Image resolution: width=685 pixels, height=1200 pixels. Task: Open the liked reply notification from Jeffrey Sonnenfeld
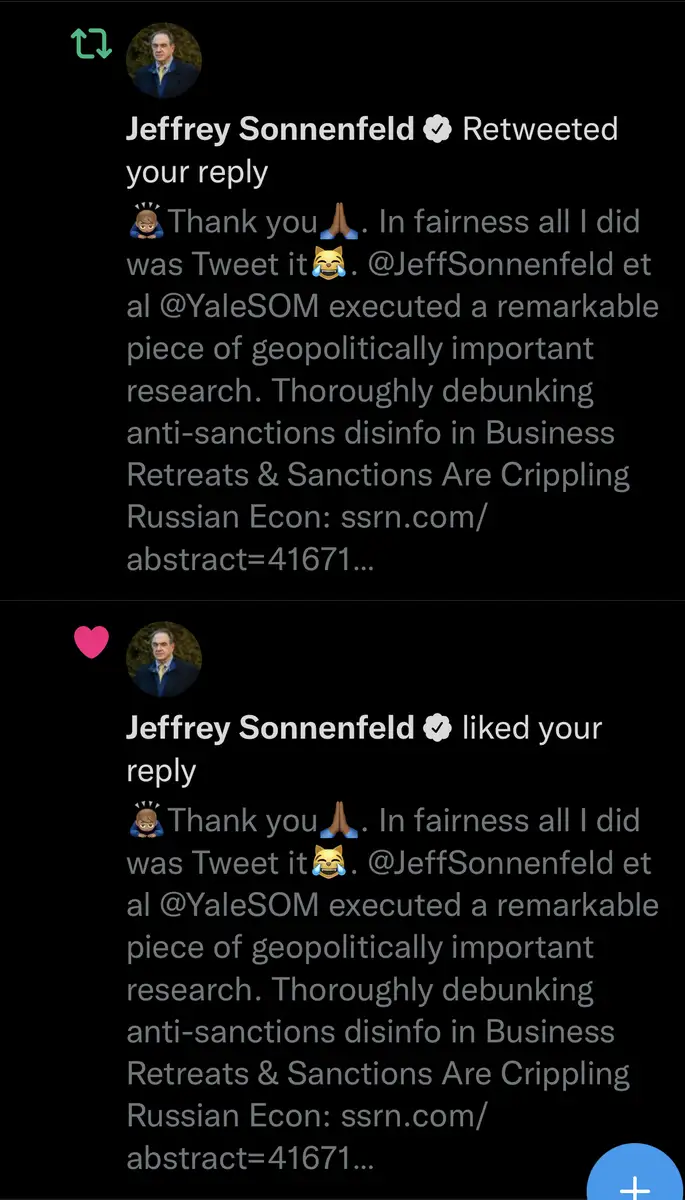point(390,990)
